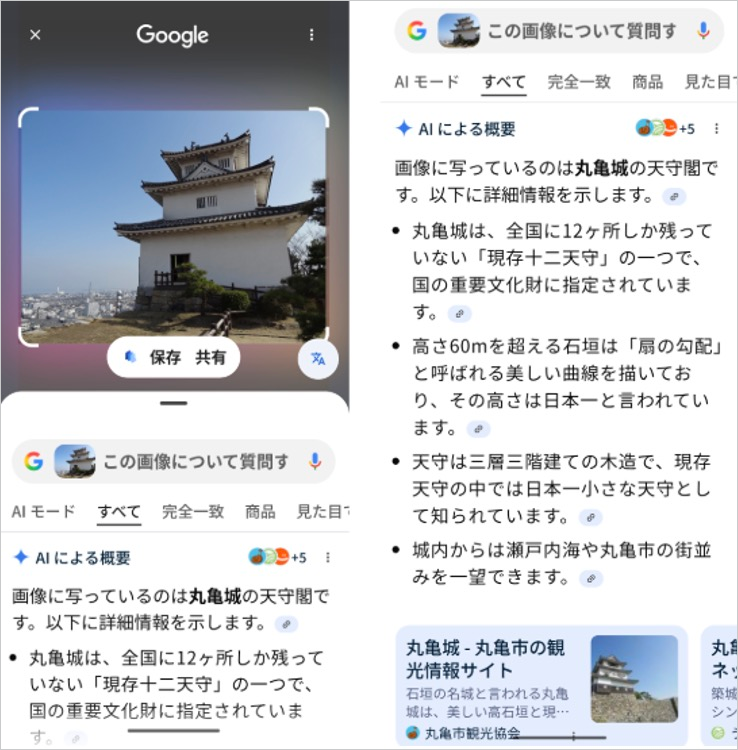Click the Google G icon in the search bar

point(415,31)
